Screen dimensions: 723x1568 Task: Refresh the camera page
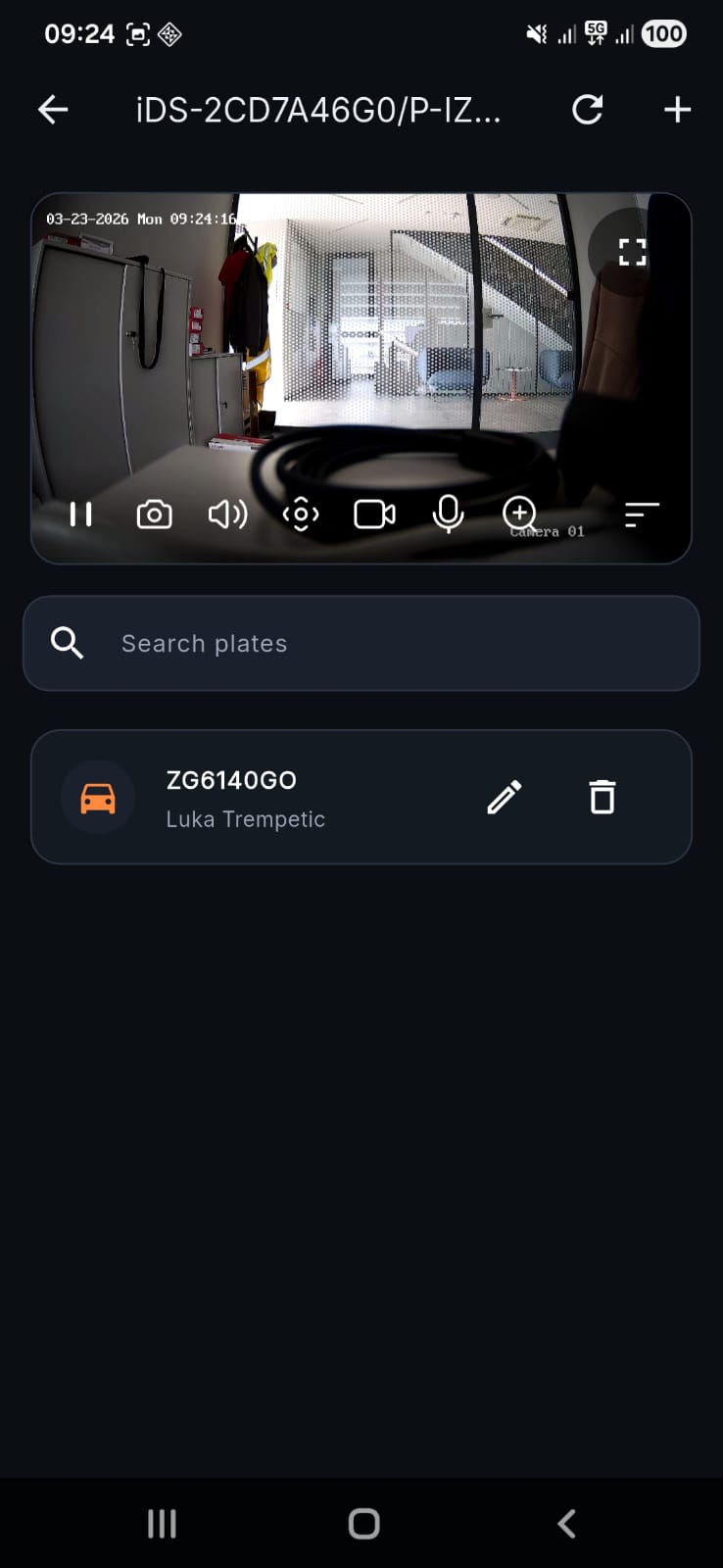pos(588,110)
